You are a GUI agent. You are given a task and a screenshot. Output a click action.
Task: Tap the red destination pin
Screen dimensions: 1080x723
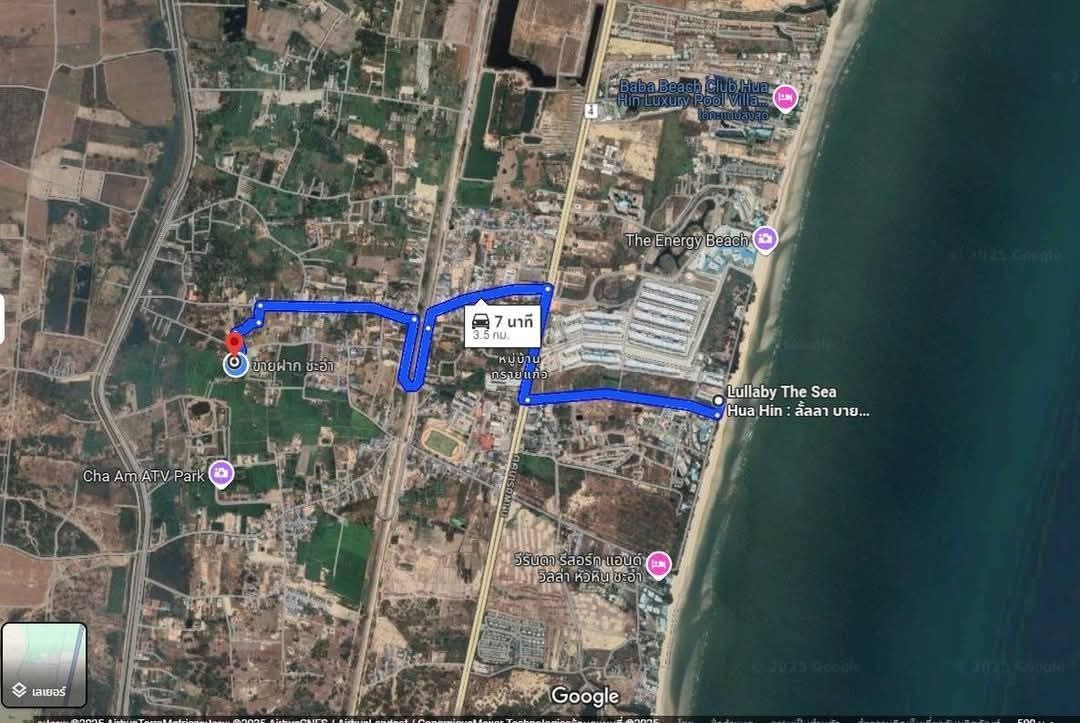pos(235,344)
